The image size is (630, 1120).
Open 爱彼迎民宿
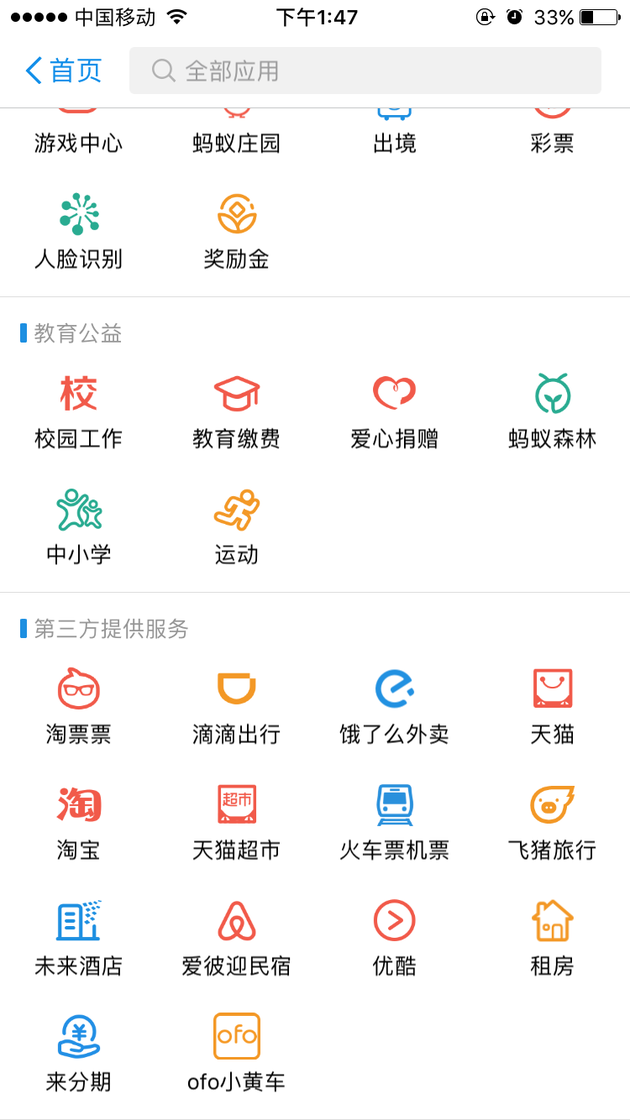coord(237,938)
